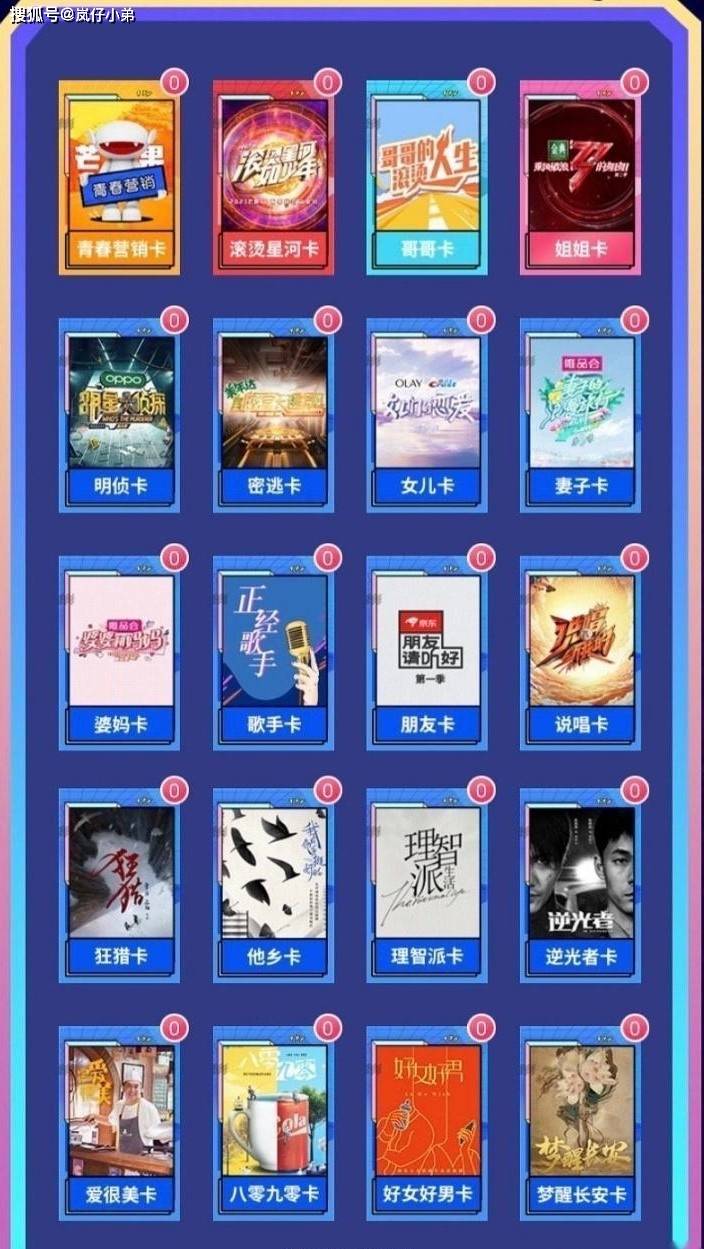Open the 密逃卡 card
This screenshot has height=1249, width=704.
pyautogui.click(x=274, y=416)
